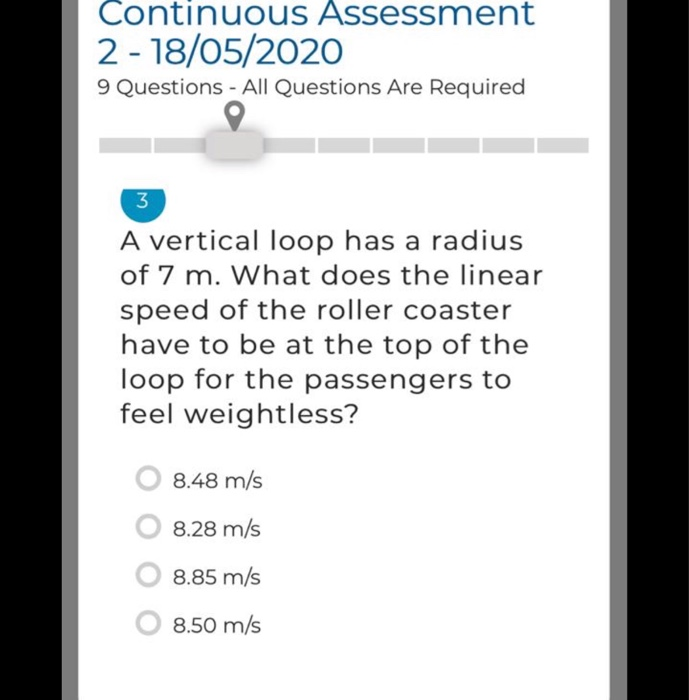689x700 pixels.
Task: Mark 8.50 m/s as the answer
Action: click(x=148, y=625)
